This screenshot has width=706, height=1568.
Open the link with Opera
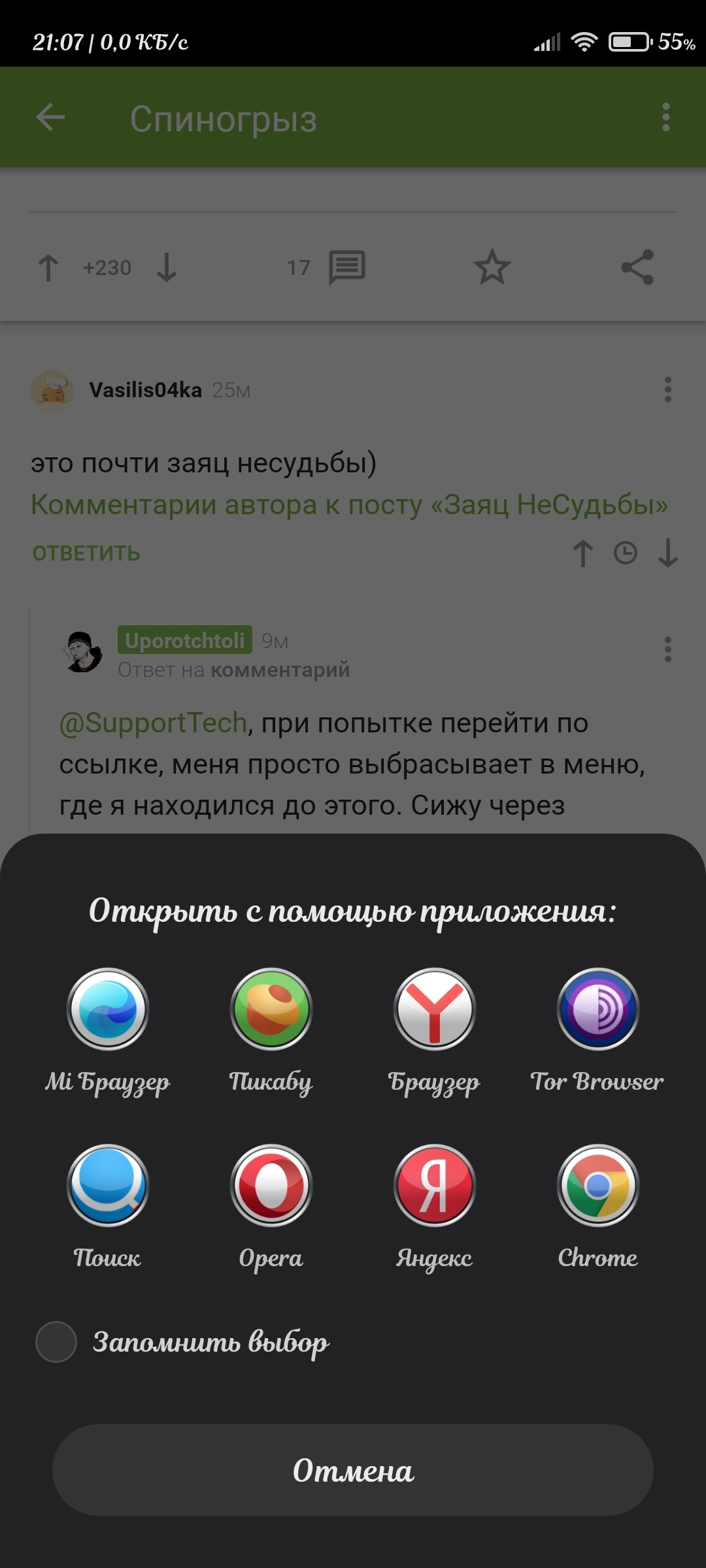(x=271, y=1186)
